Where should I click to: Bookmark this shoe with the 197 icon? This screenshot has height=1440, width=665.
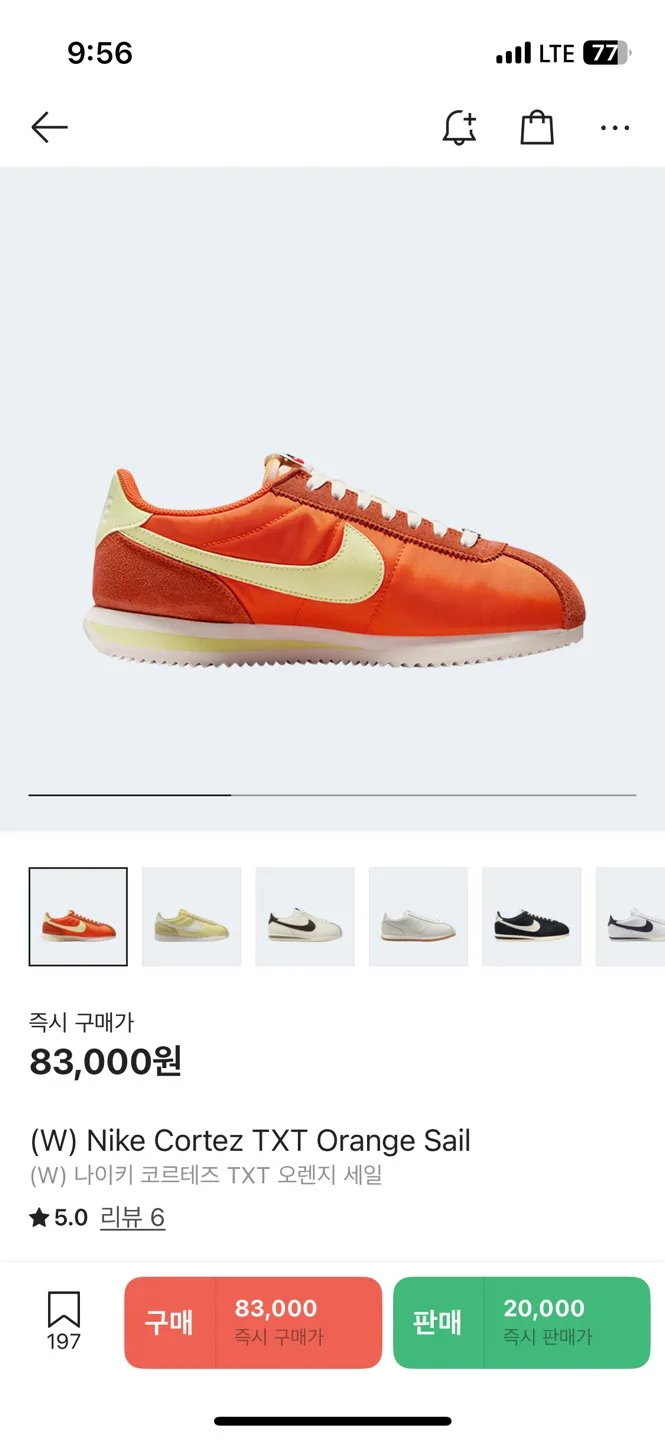click(63, 1320)
